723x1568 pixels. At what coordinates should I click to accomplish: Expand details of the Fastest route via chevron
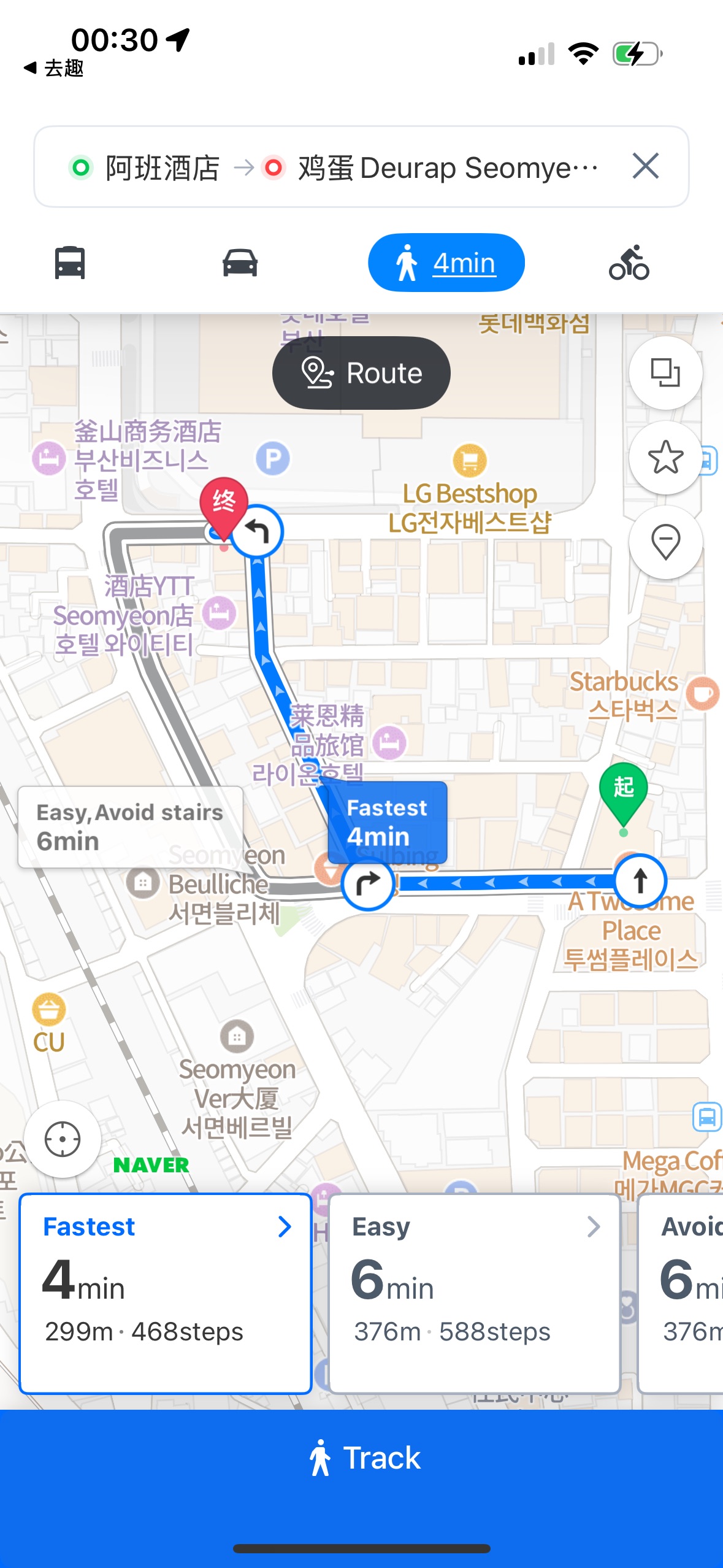285,1227
